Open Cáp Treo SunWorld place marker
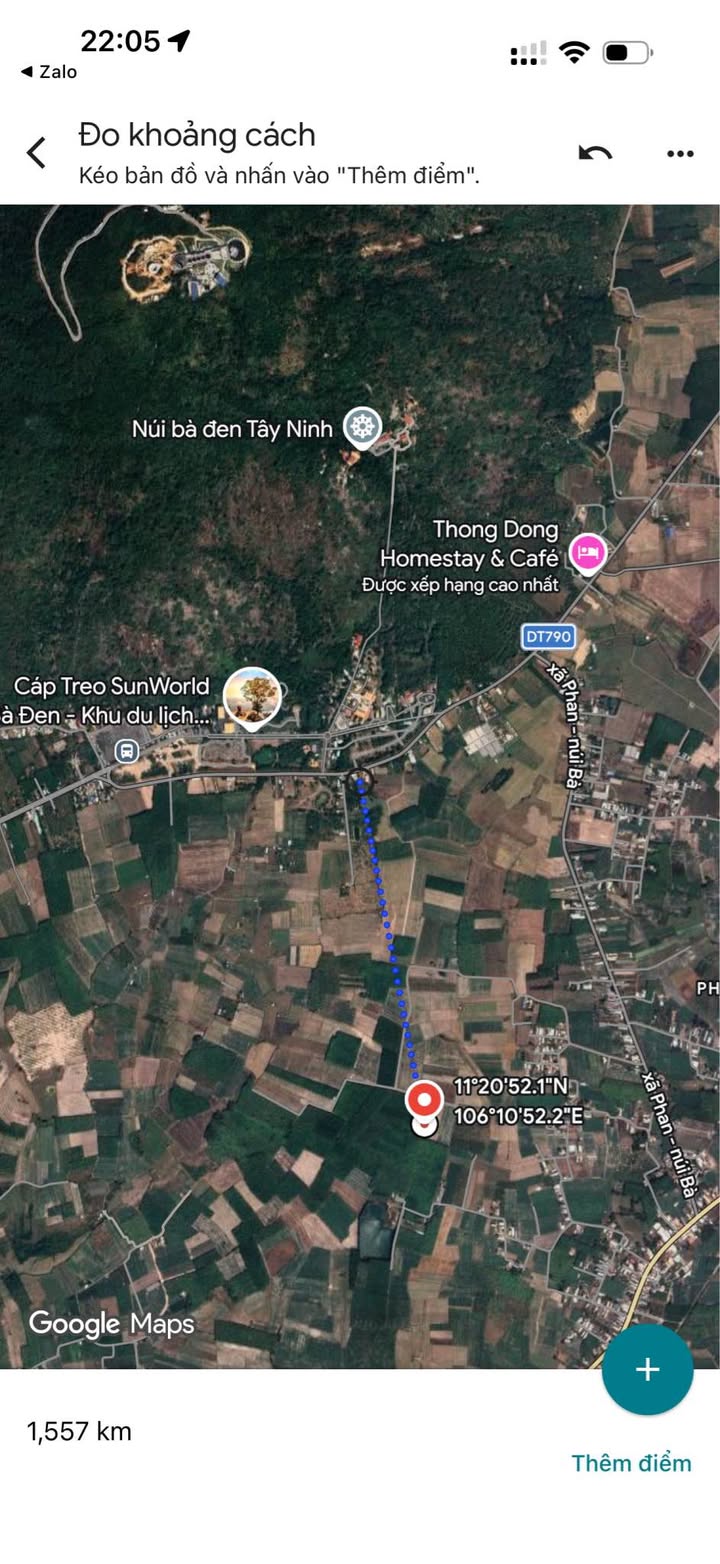Image resolution: width=720 pixels, height=1564 pixels. (251, 696)
